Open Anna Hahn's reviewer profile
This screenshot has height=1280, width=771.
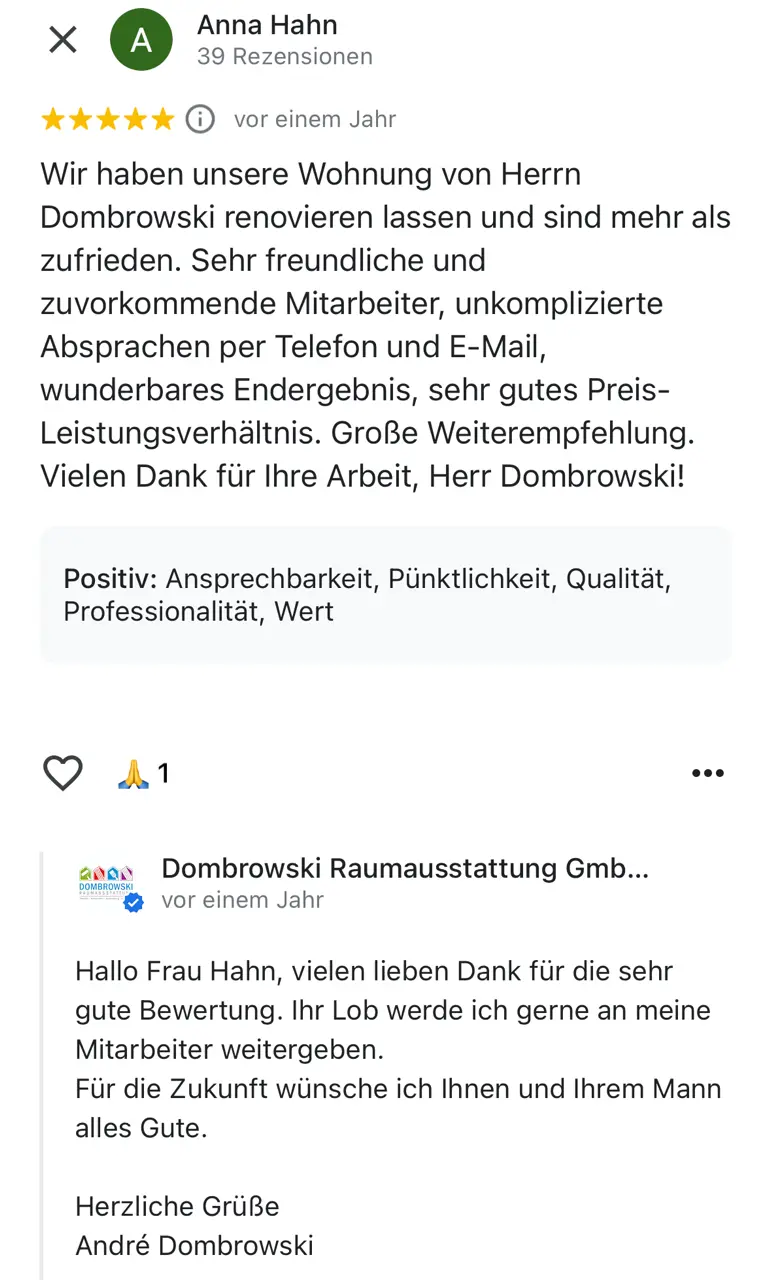click(267, 25)
